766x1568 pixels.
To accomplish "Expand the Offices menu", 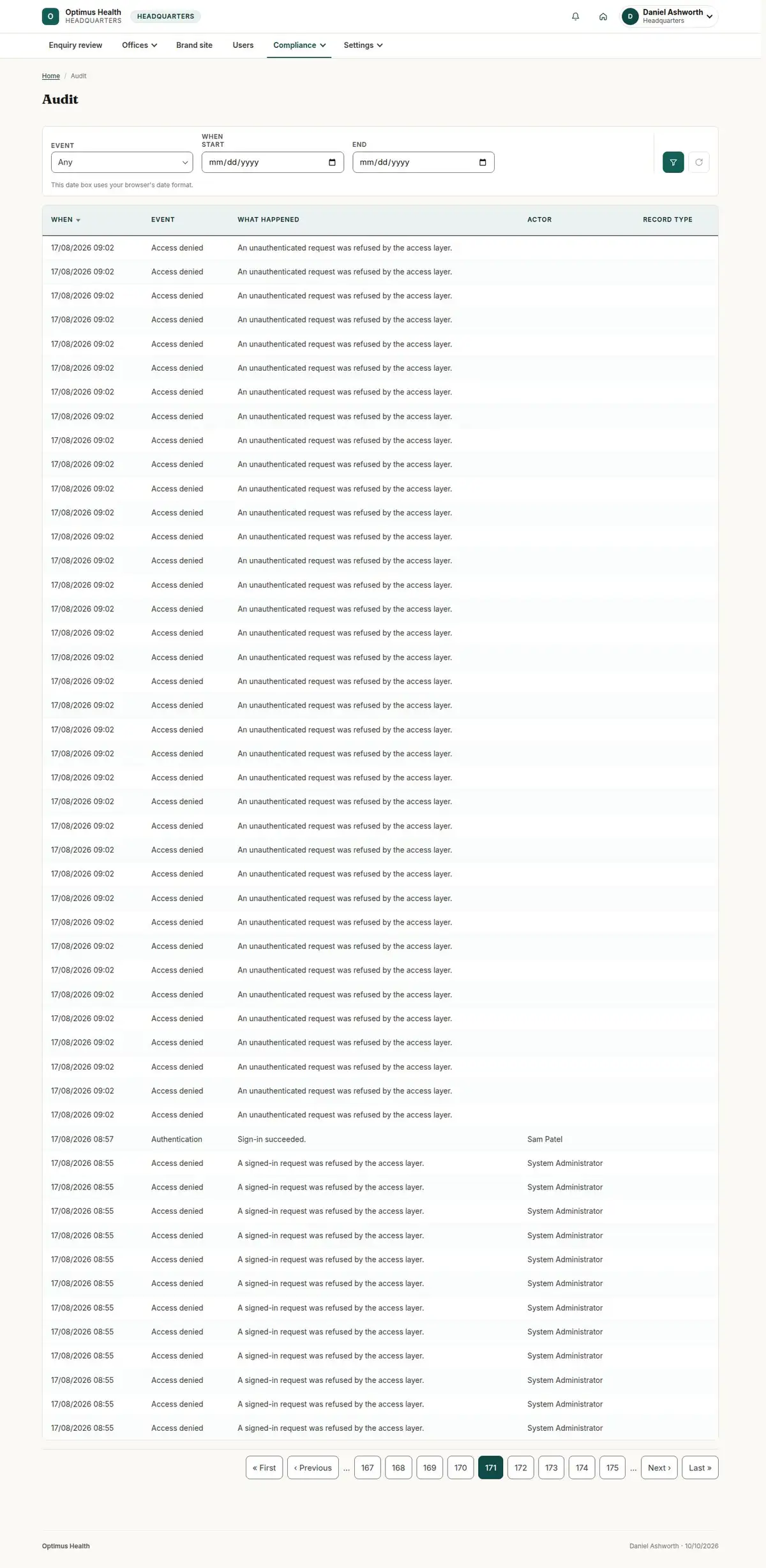I will click(x=139, y=45).
